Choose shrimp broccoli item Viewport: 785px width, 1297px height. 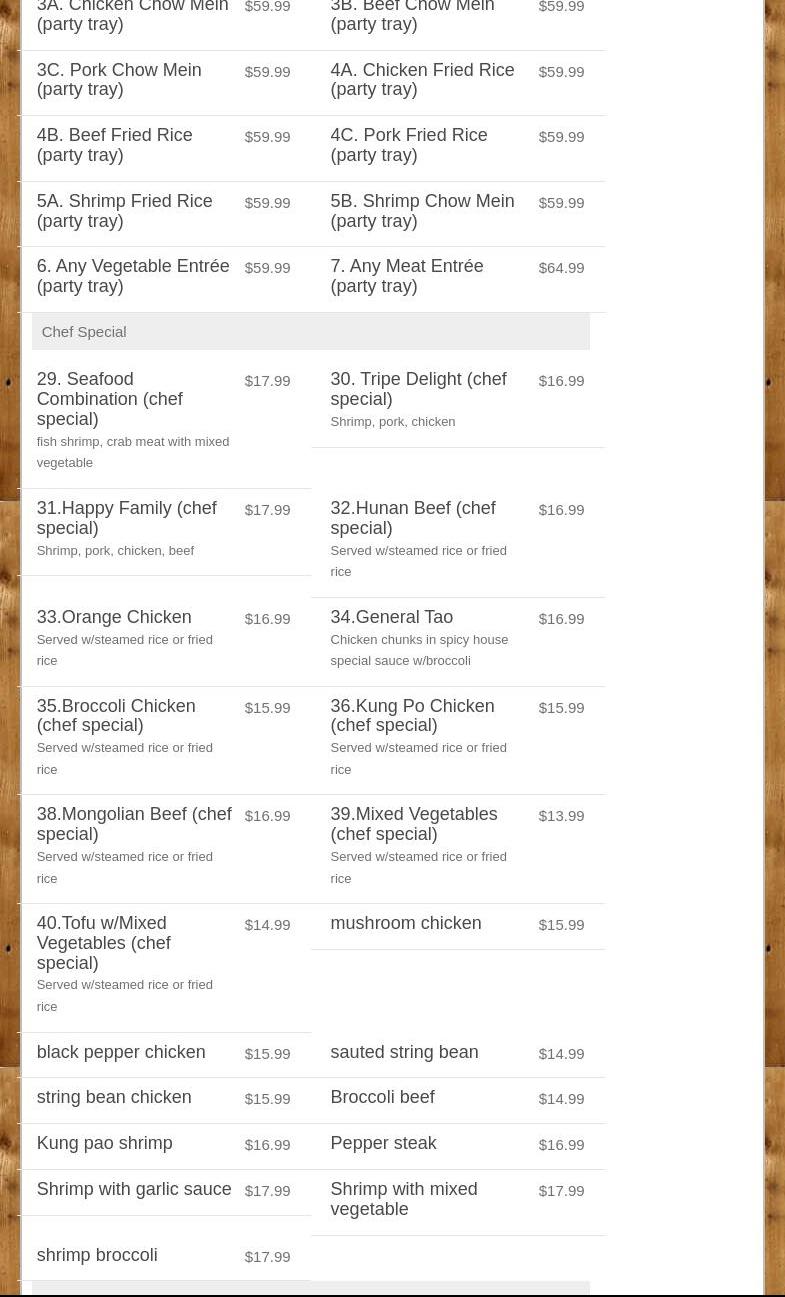pos(97,1255)
